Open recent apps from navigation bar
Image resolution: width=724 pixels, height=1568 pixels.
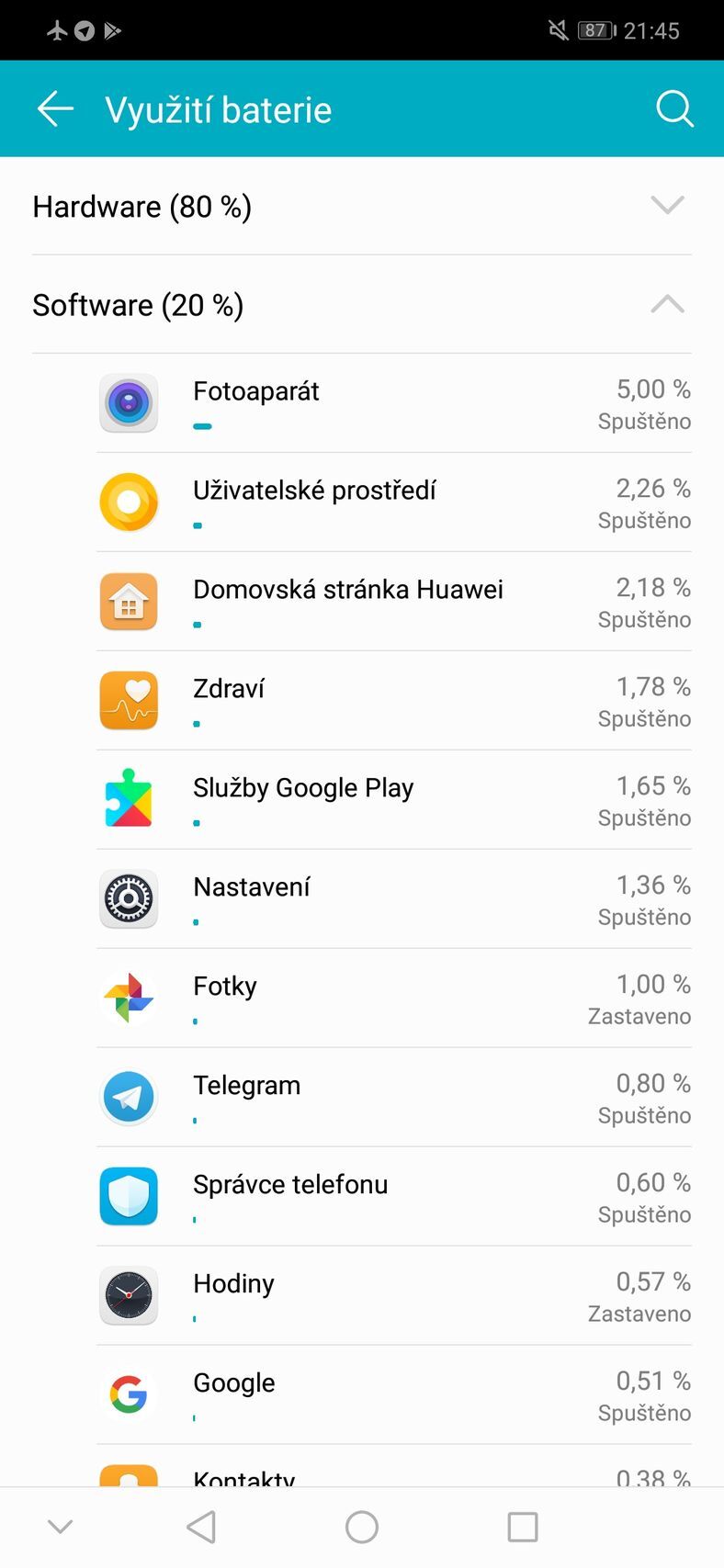(522, 1528)
